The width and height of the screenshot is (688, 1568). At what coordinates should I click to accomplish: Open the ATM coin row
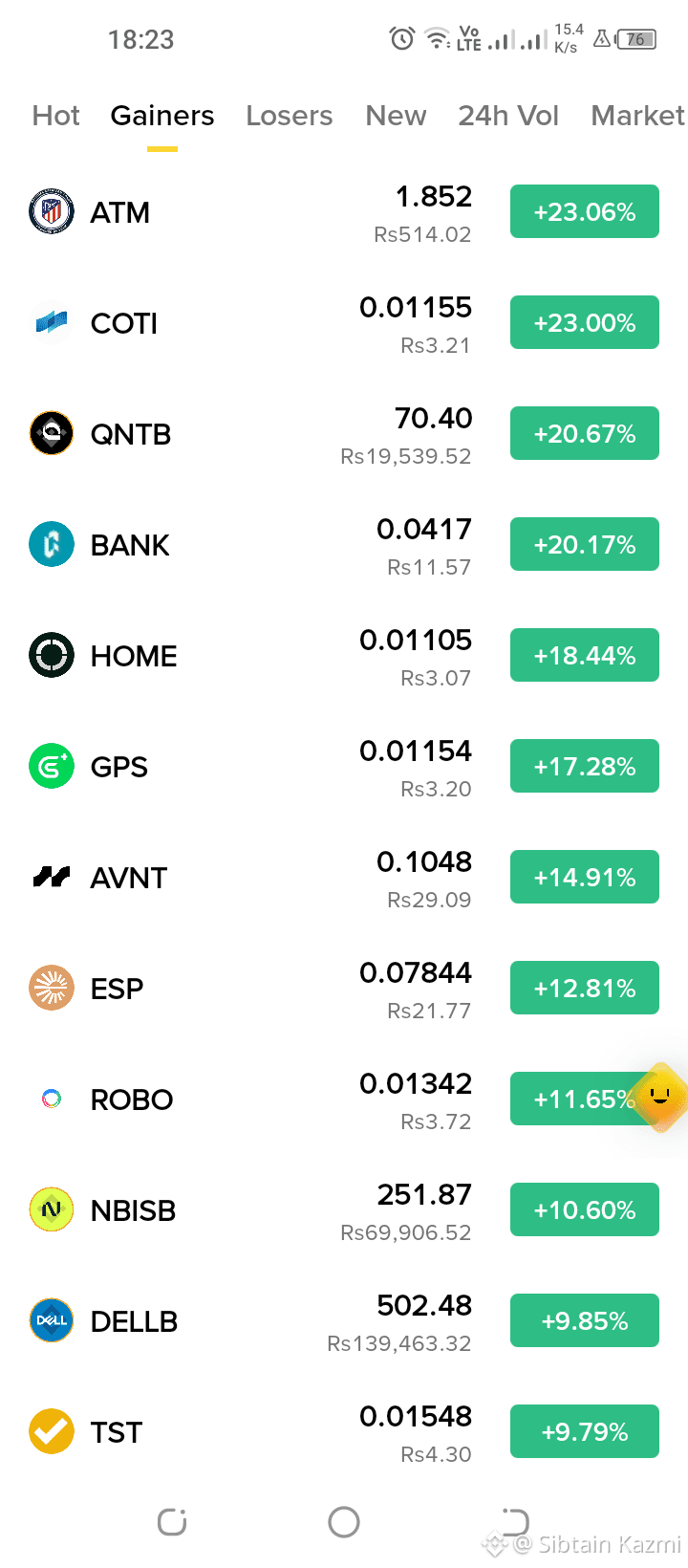point(344,212)
